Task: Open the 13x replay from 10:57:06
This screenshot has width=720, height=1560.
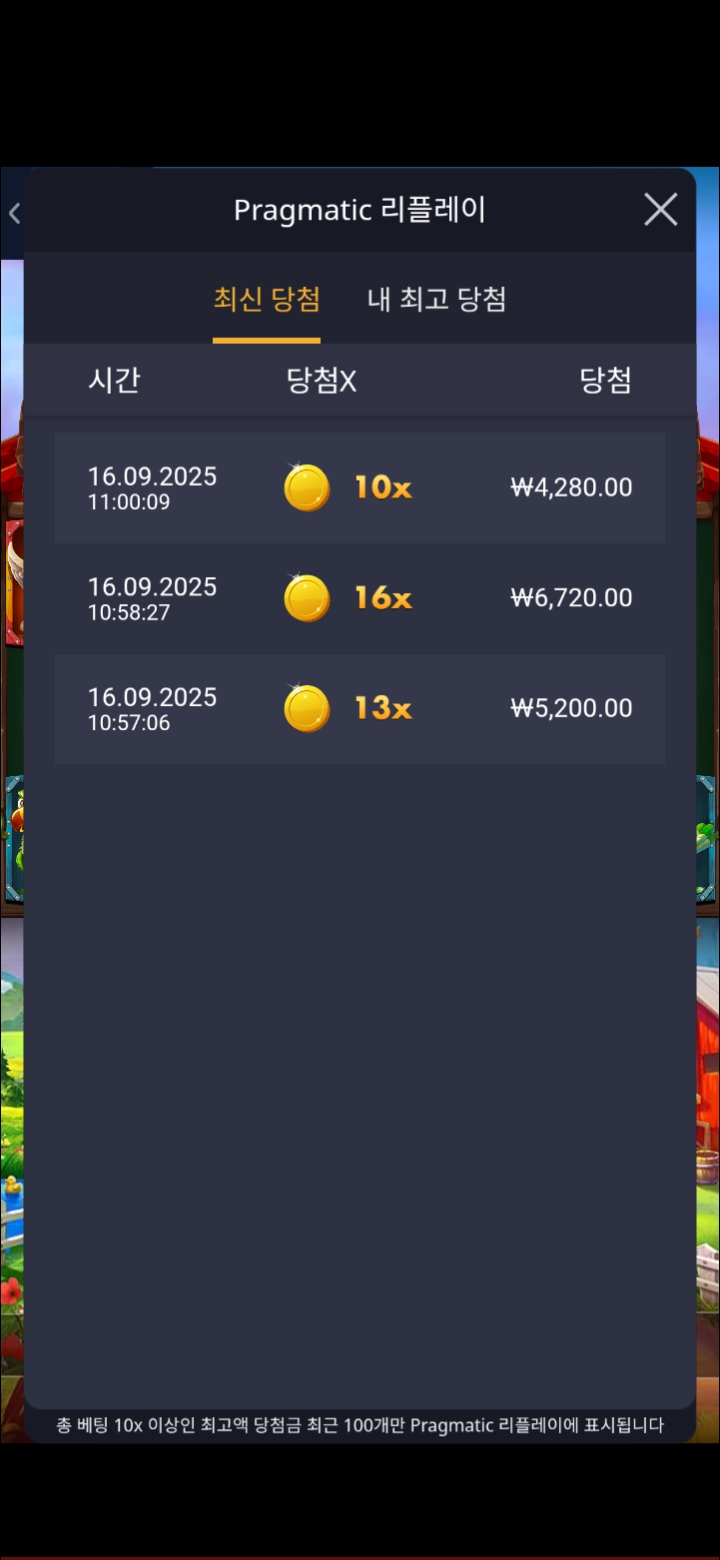Action: 359,709
